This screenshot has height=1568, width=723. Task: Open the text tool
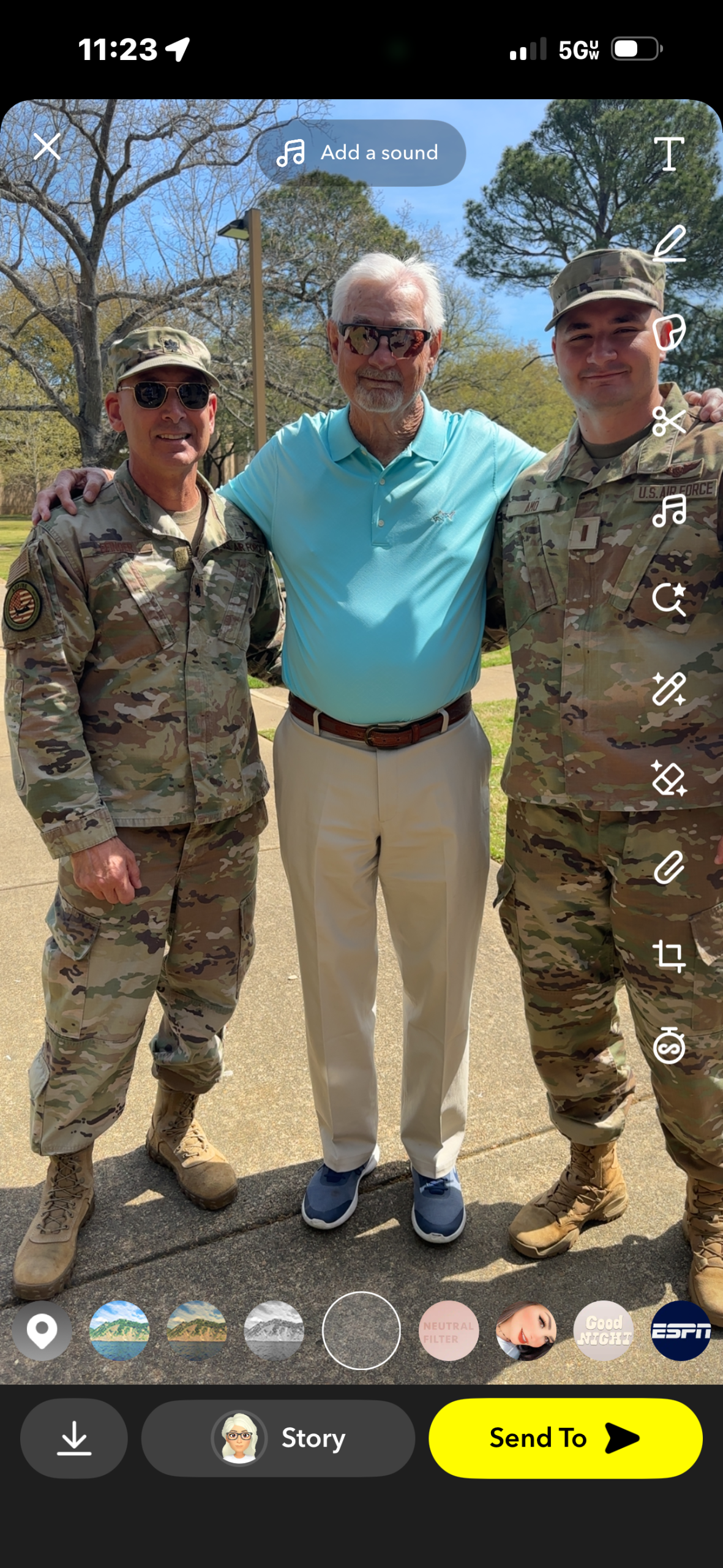pyautogui.click(x=669, y=154)
